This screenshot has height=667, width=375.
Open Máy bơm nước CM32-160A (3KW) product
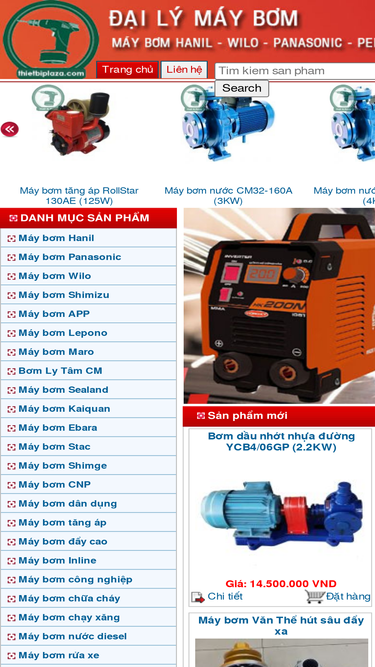(228, 196)
